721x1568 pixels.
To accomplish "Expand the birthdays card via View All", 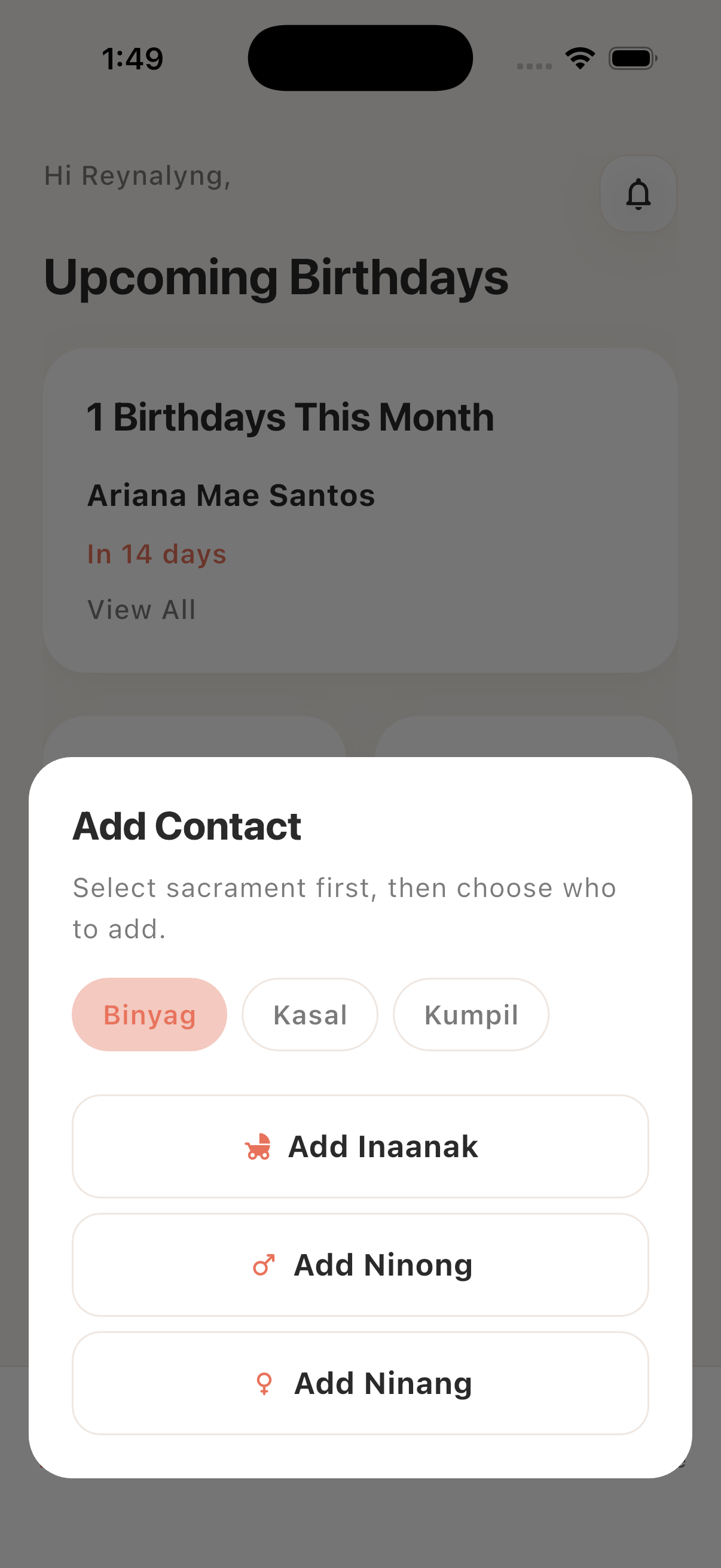I will click(x=140, y=609).
